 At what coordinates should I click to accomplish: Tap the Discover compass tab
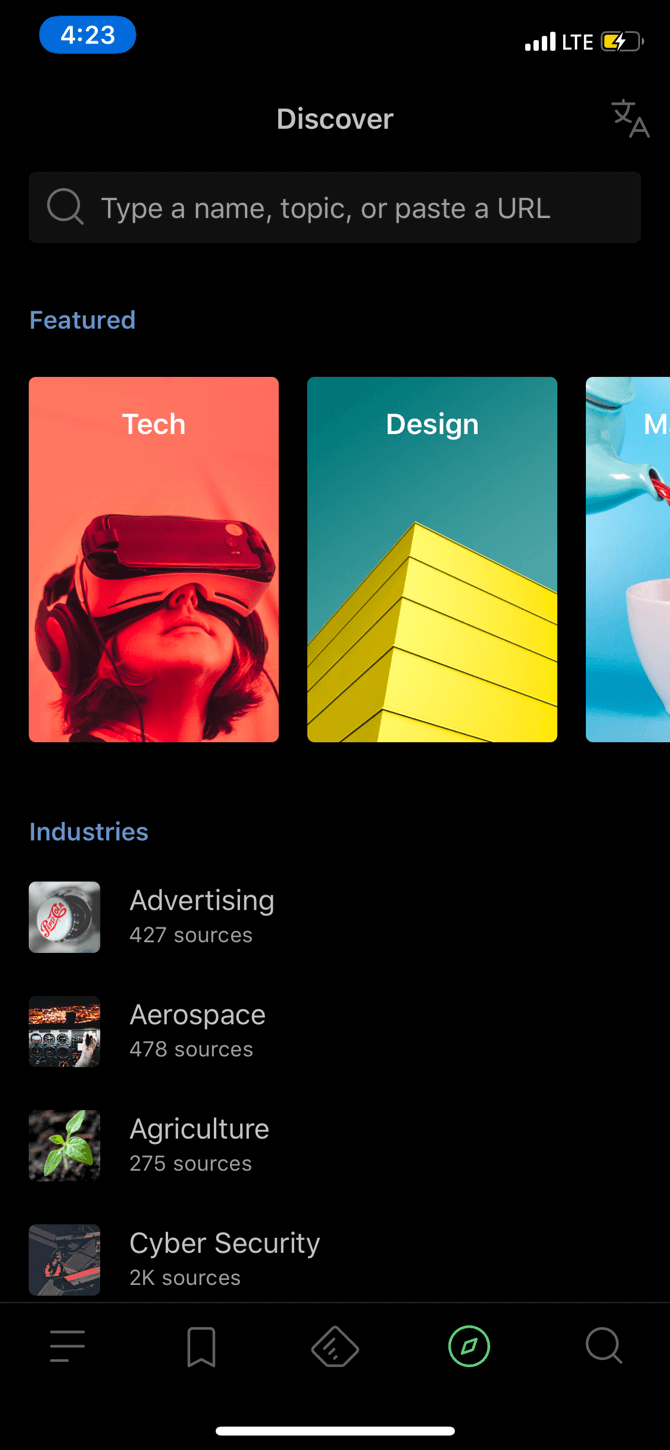(469, 1347)
